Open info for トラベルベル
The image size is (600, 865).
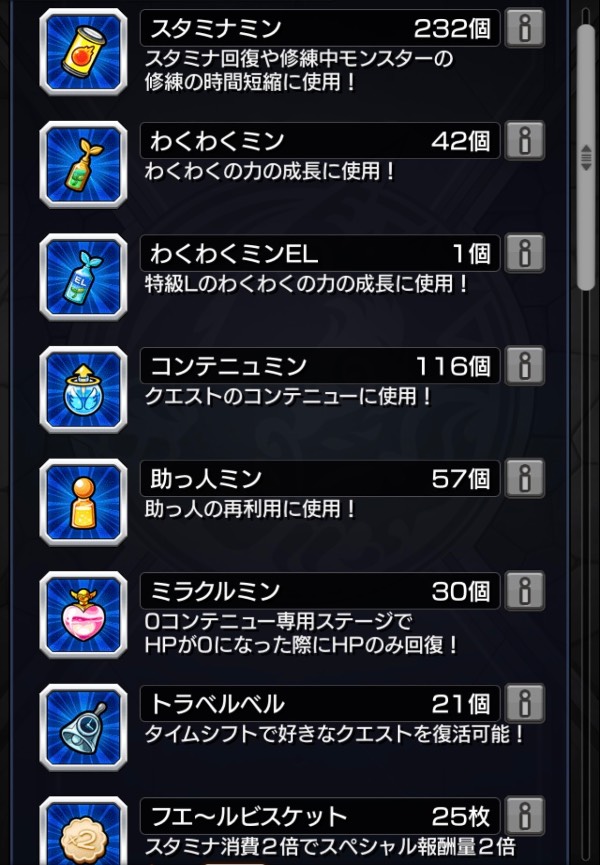pyautogui.click(x=525, y=703)
